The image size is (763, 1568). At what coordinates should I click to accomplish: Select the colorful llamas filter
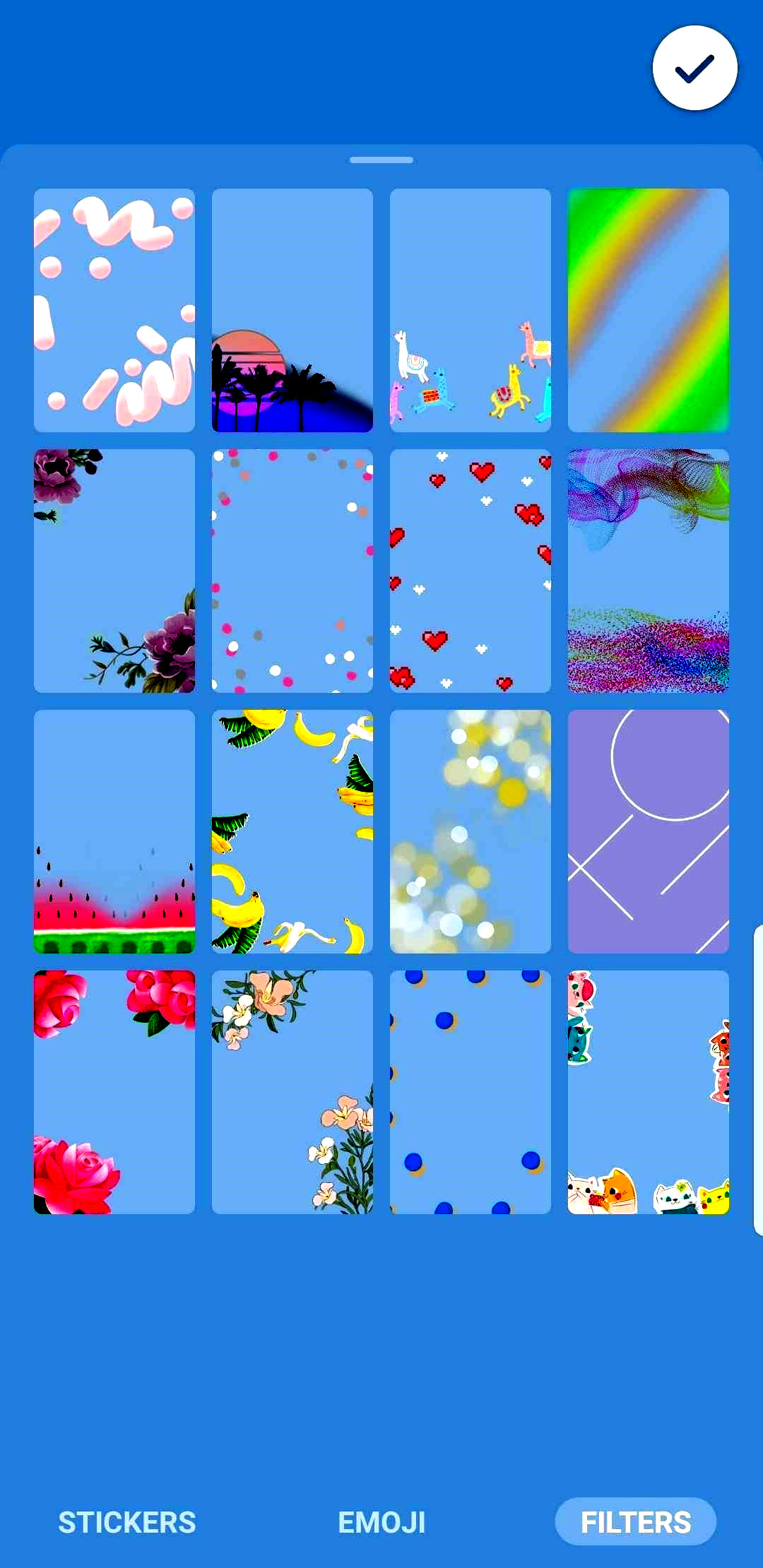point(471,310)
